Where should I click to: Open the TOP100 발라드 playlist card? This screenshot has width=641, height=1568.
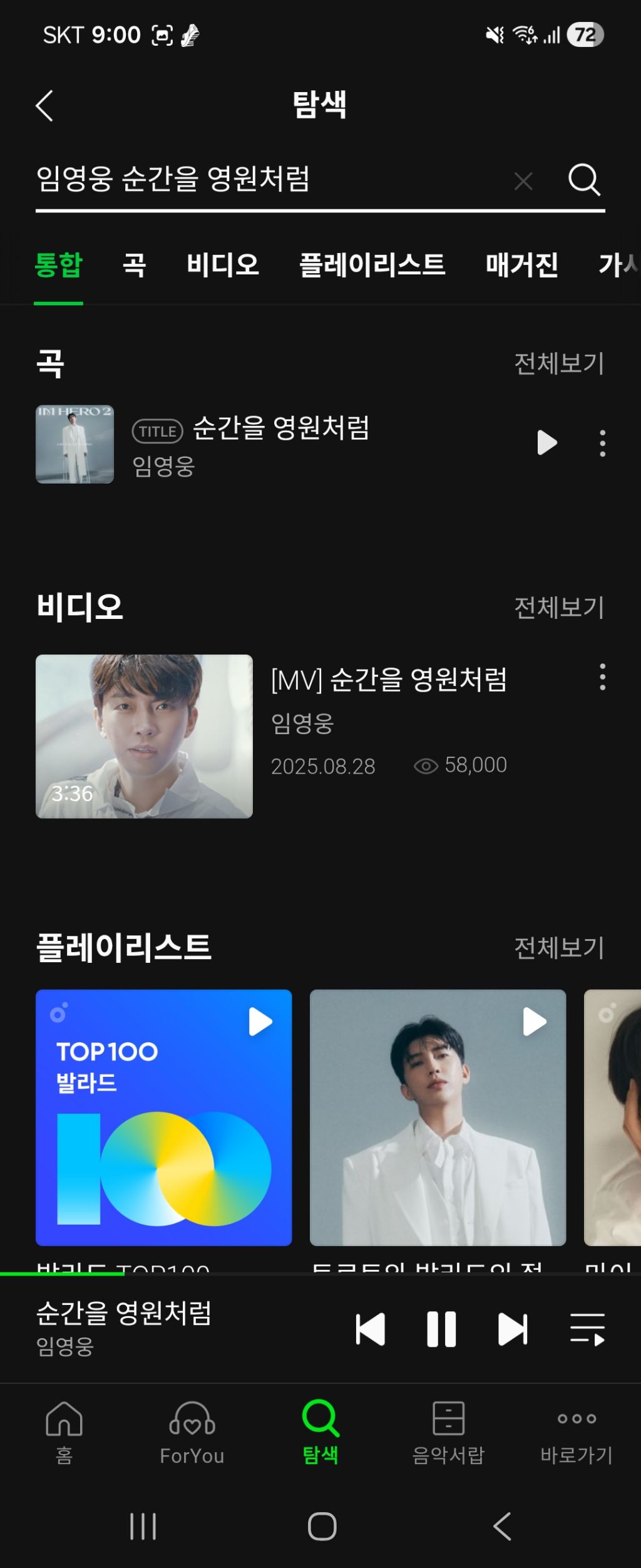pyautogui.click(x=163, y=1117)
